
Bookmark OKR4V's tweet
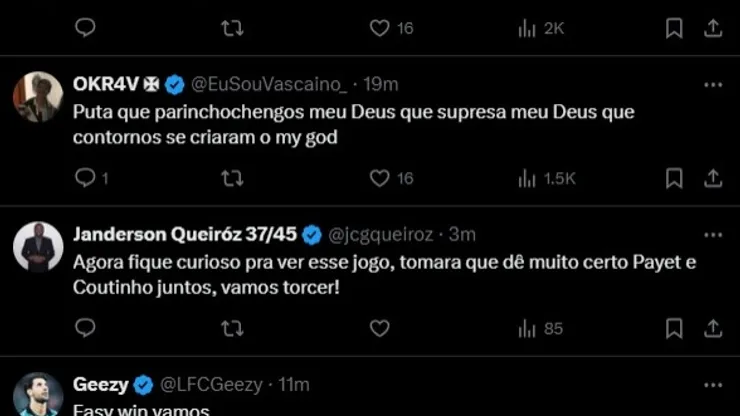click(x=674, y=178)
